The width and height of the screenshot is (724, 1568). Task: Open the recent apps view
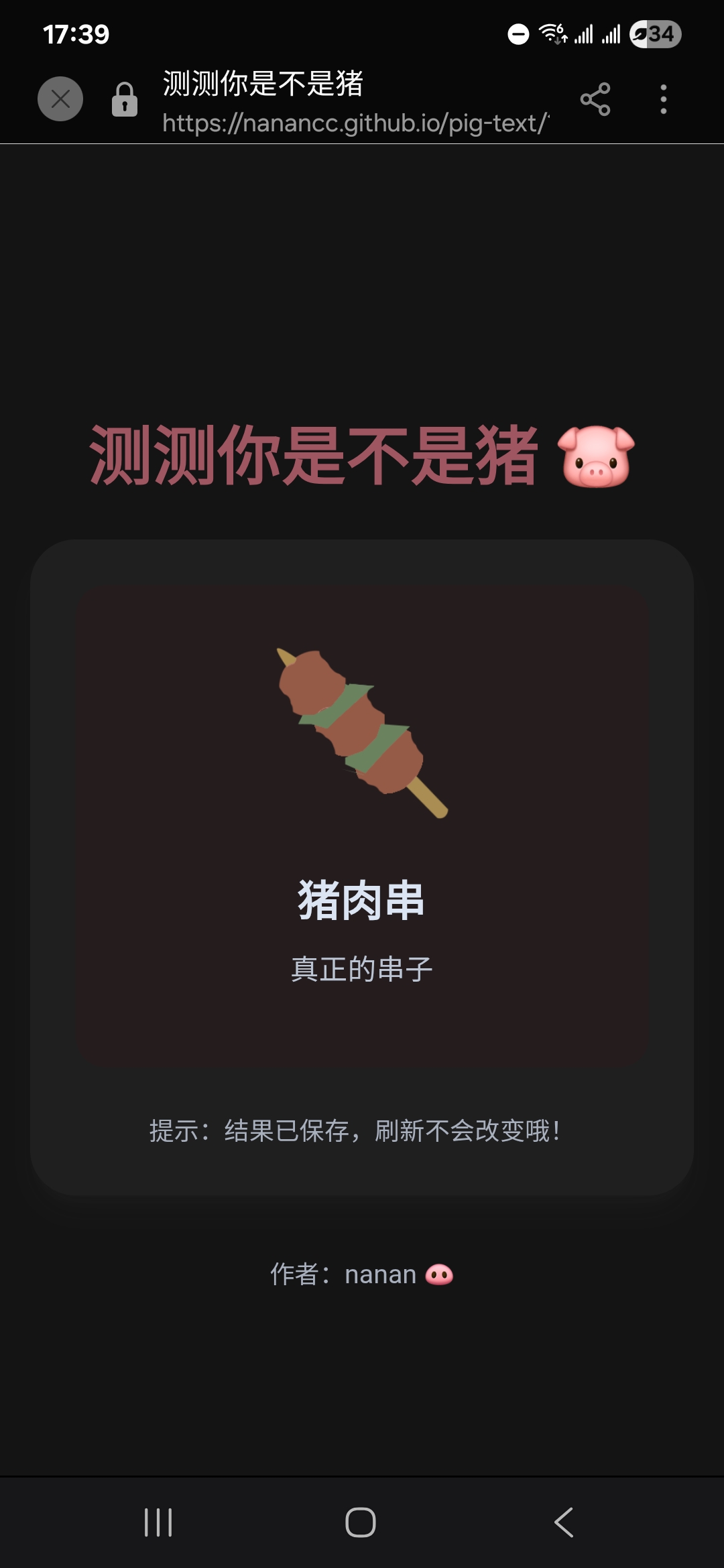pyautogui.click(x=158, y=1522)
